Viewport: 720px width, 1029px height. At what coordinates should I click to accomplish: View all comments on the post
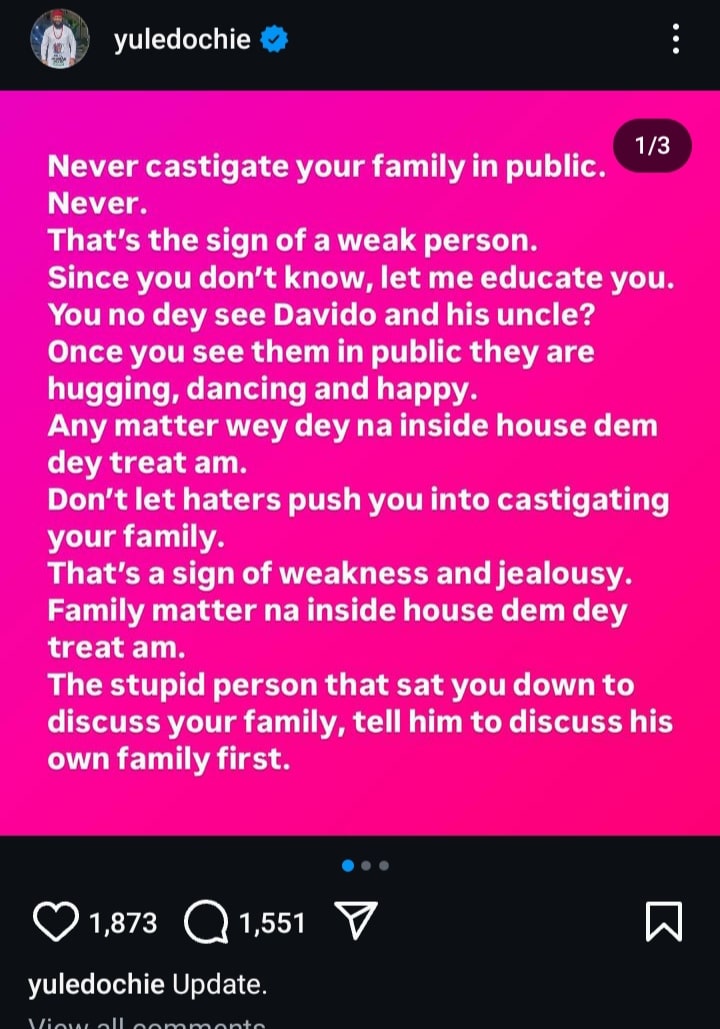(146, 1022)
